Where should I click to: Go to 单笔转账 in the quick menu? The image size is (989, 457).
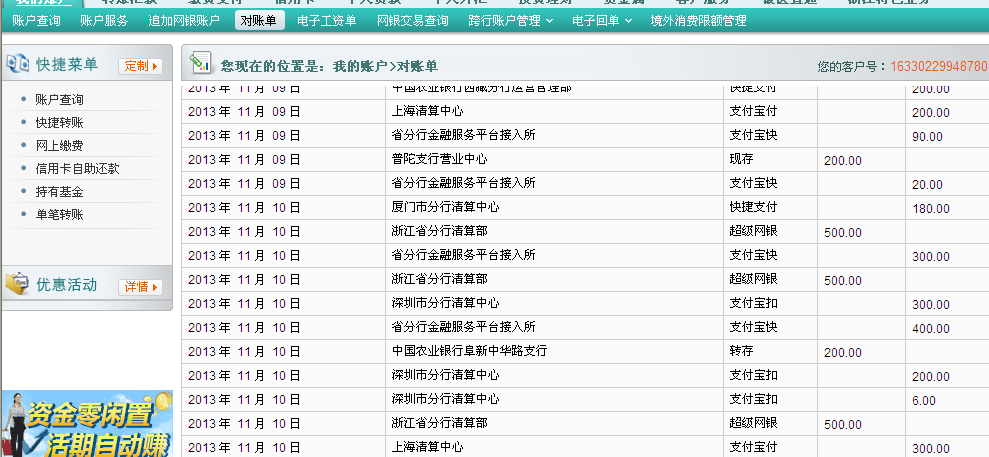click(x=59, y=215)
